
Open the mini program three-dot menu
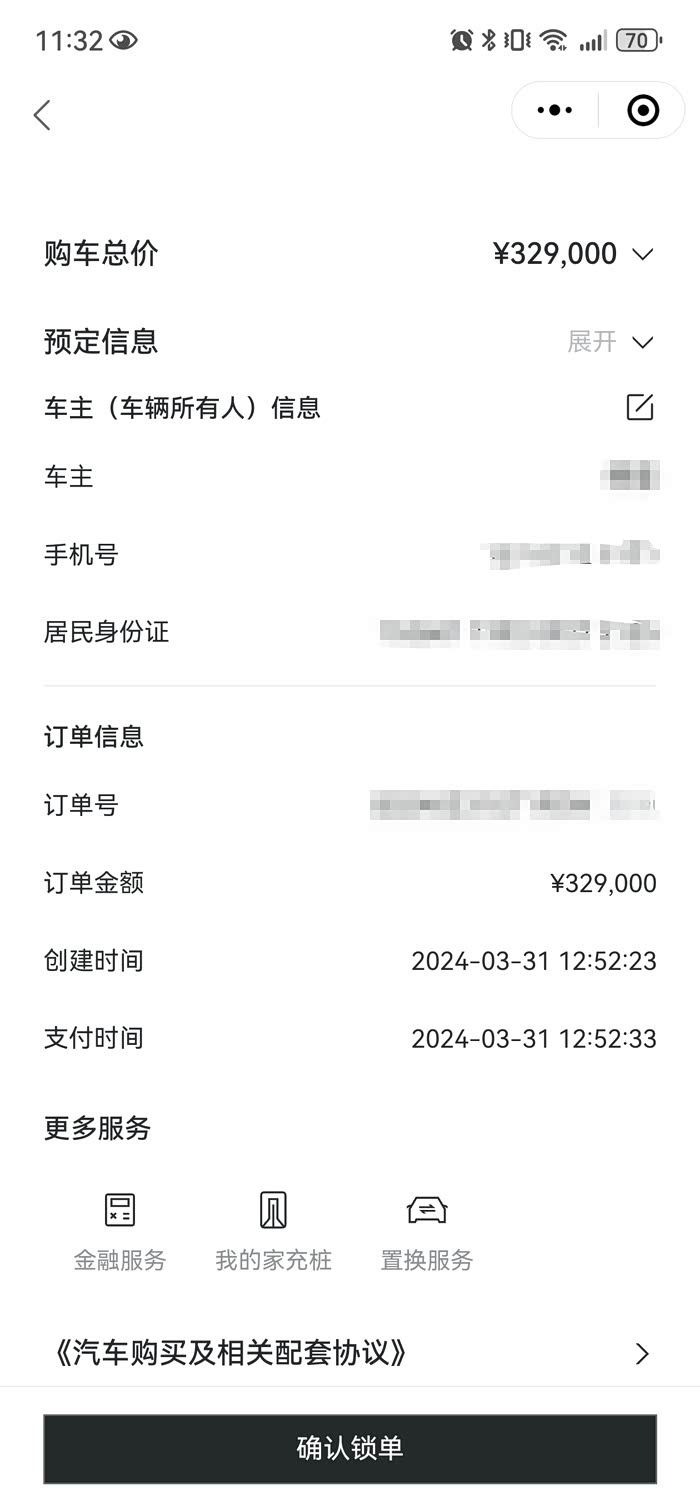point(555,110)
